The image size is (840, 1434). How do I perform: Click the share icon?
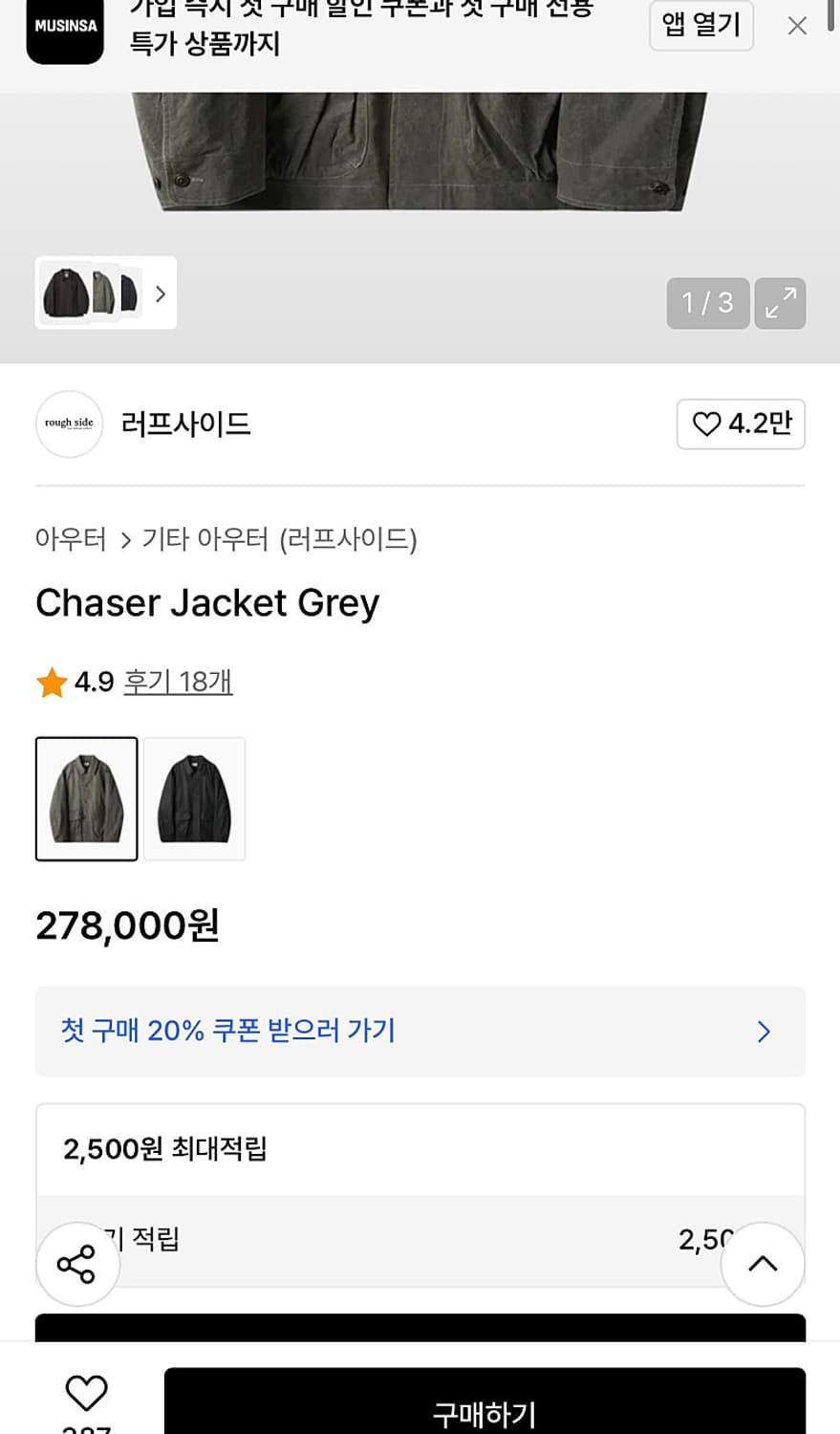(77, 1263)
